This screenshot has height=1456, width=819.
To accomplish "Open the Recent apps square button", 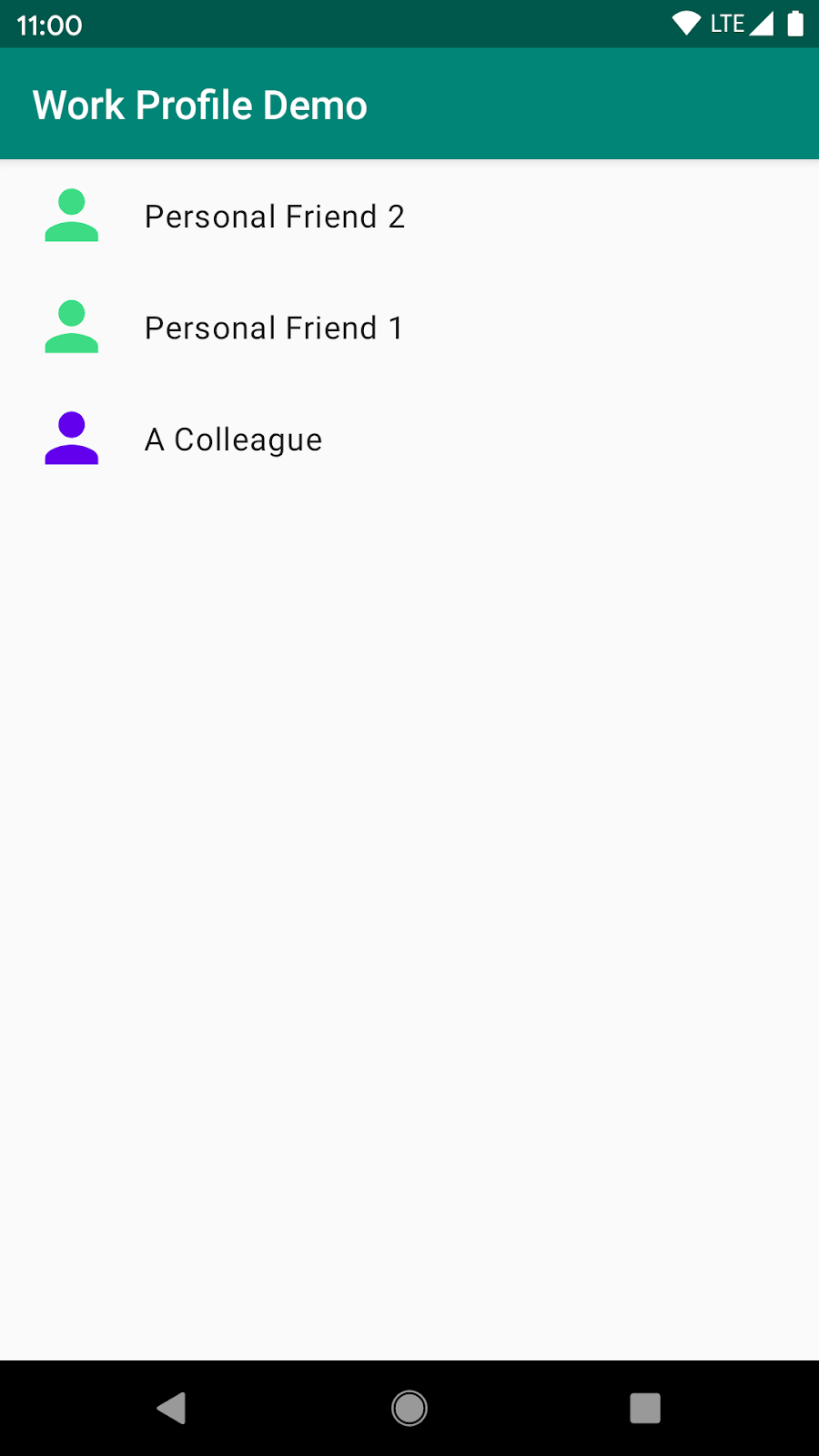I will coord(646,1408).
